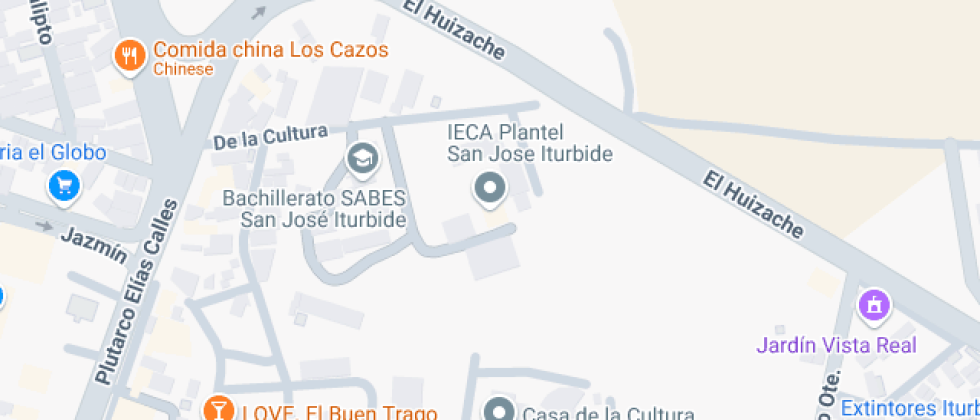The width and height of the screenshot is (980, 420).
Task: Select the El Buen Trago bar pin
Action: point(215,409)
